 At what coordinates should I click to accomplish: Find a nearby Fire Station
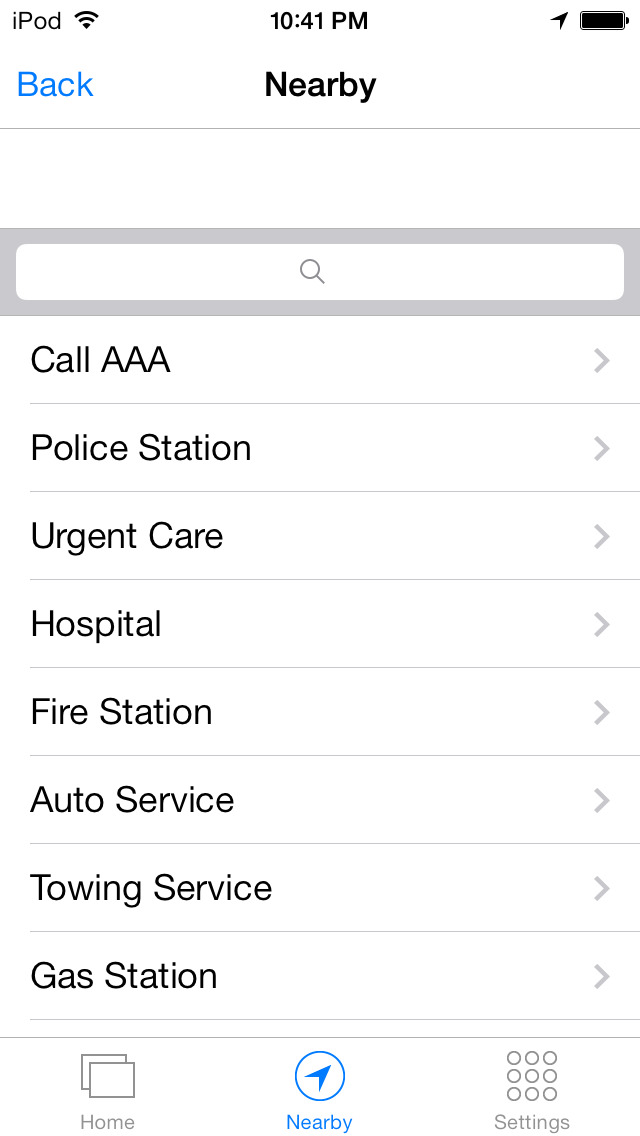320,711
